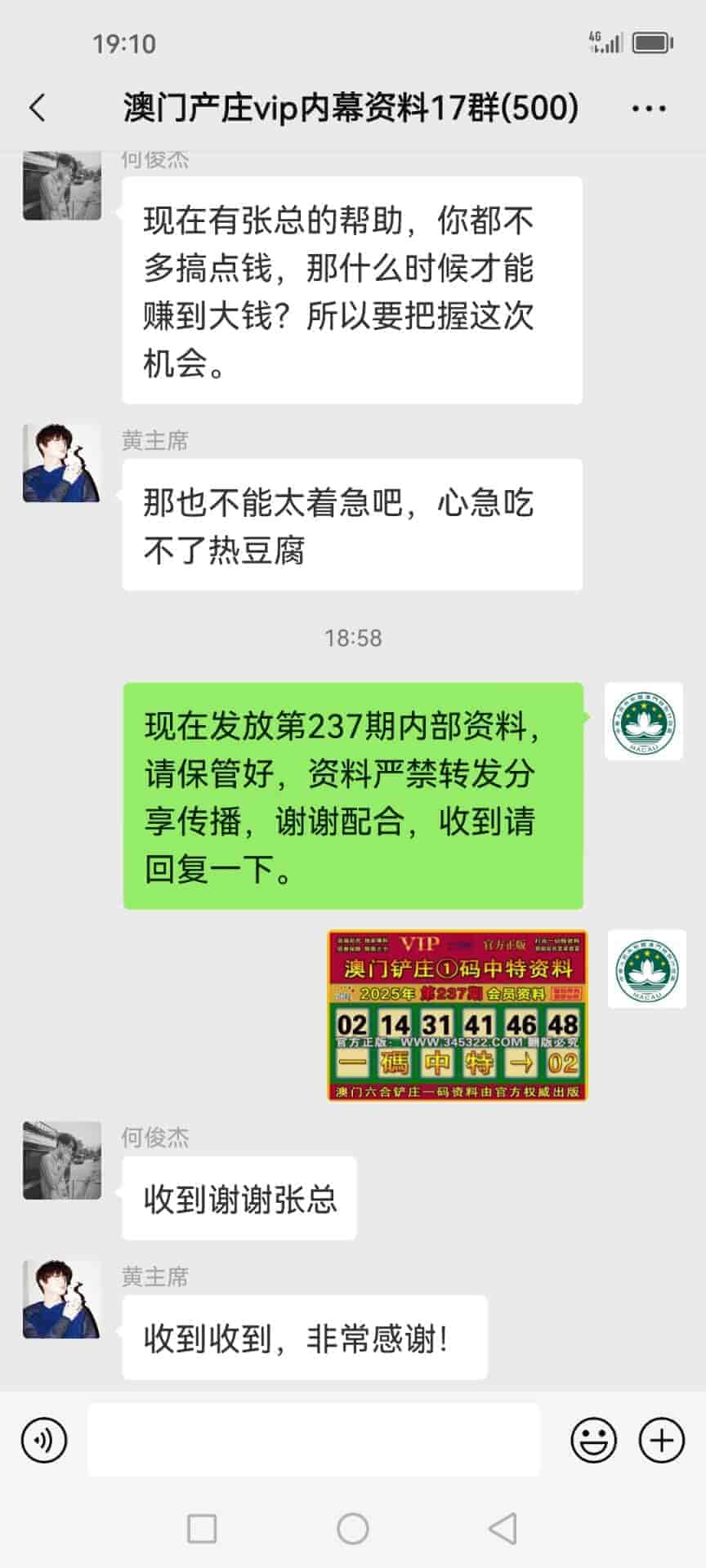Open the emoji picker
The width and height of the screenshot is (706, 1568).
coord(593,1440)
